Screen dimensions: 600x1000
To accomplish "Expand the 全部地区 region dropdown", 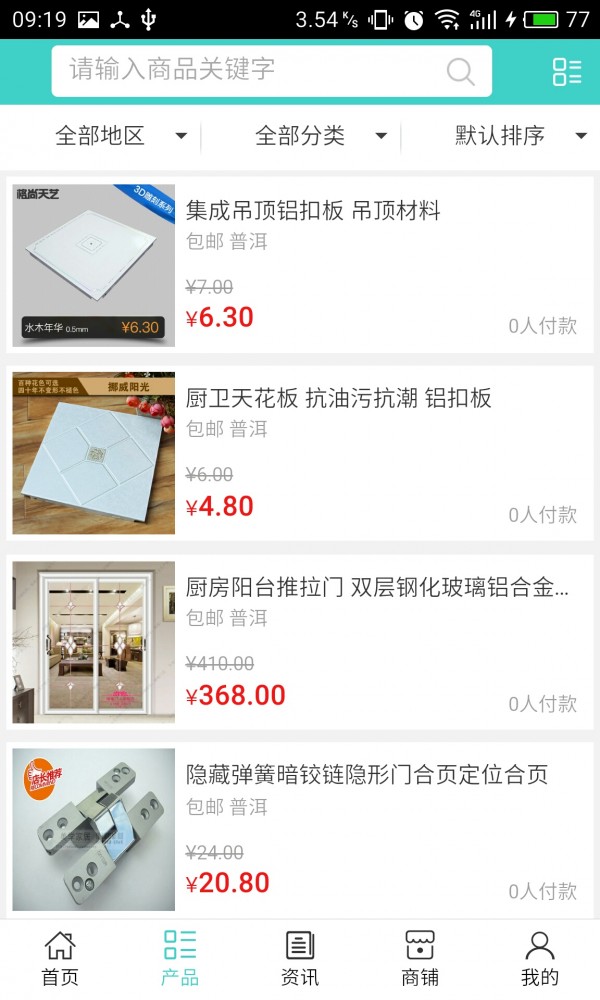I will [x=120, y=136].
